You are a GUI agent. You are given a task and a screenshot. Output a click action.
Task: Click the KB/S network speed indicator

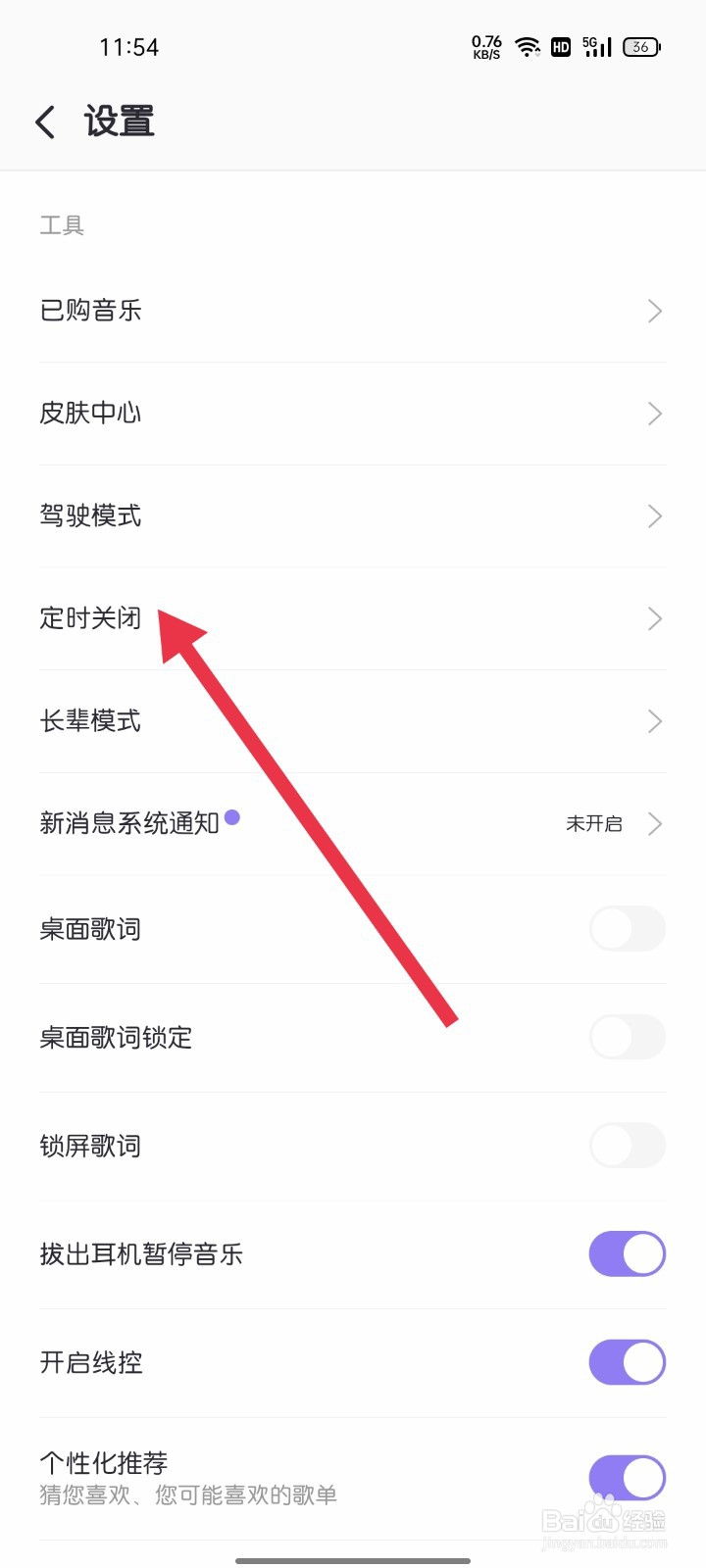(x=486, y=46)
